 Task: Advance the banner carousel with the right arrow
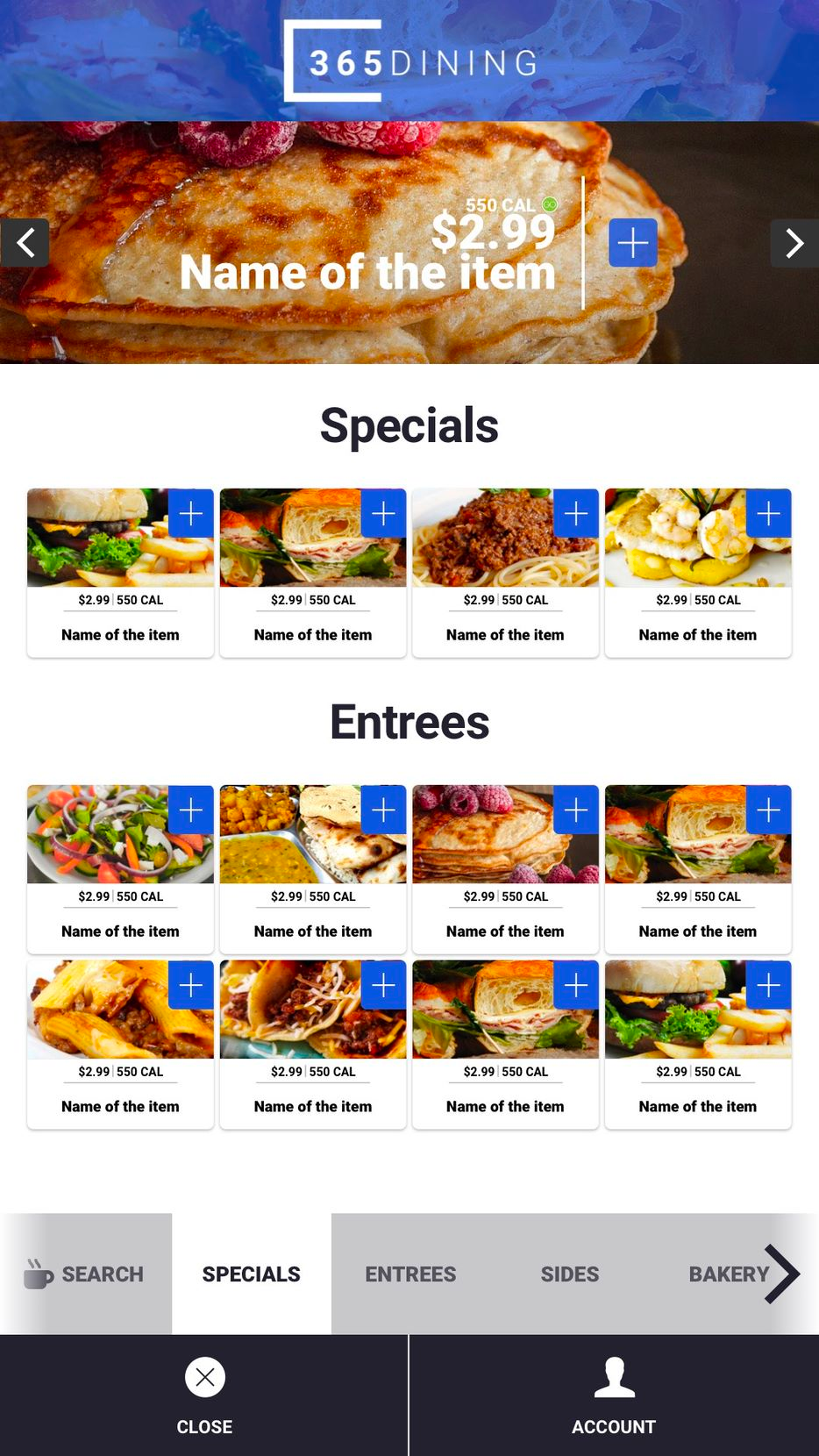point(794,243)
